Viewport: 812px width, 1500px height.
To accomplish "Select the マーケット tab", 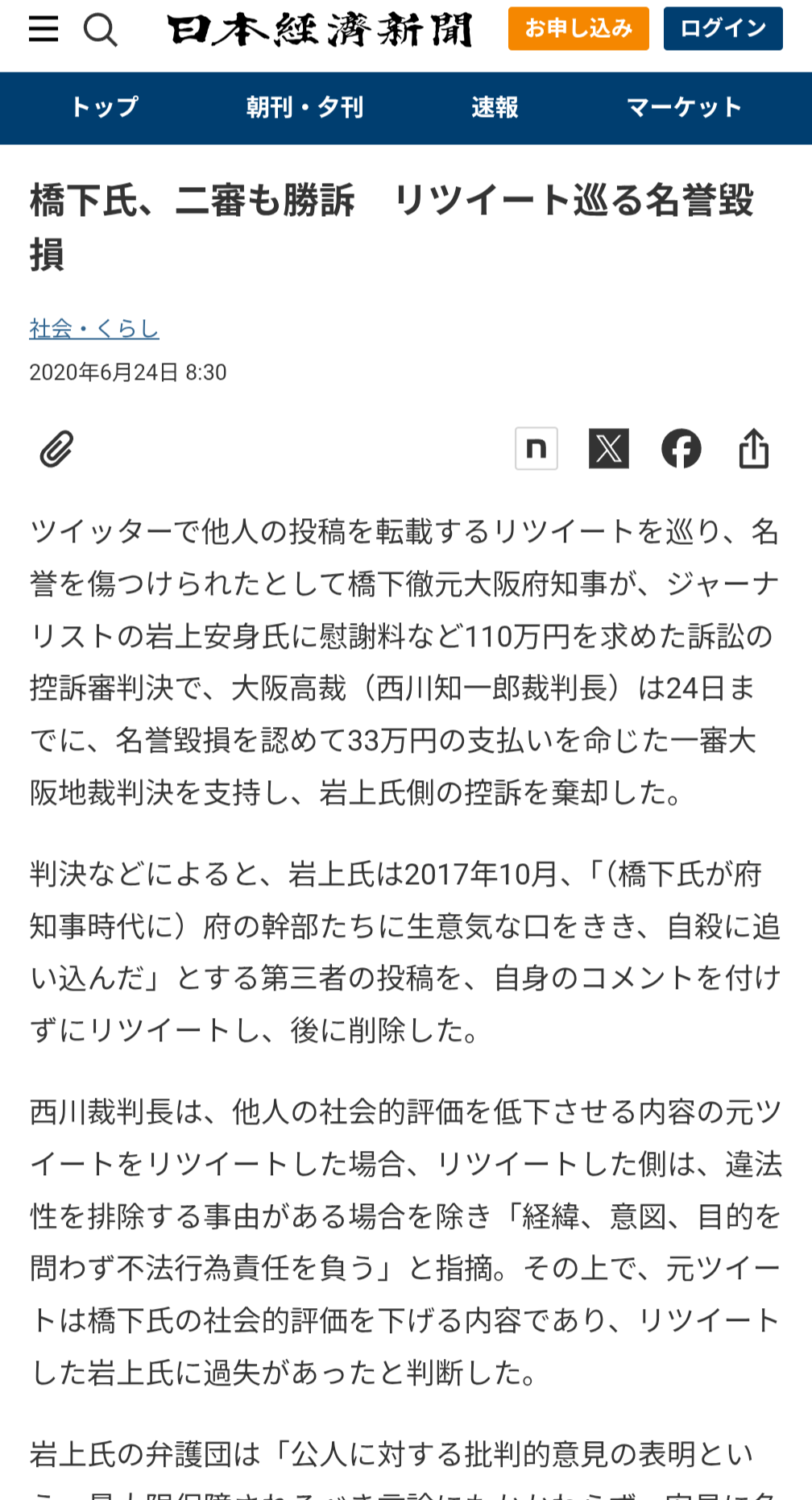I will 684,107.
